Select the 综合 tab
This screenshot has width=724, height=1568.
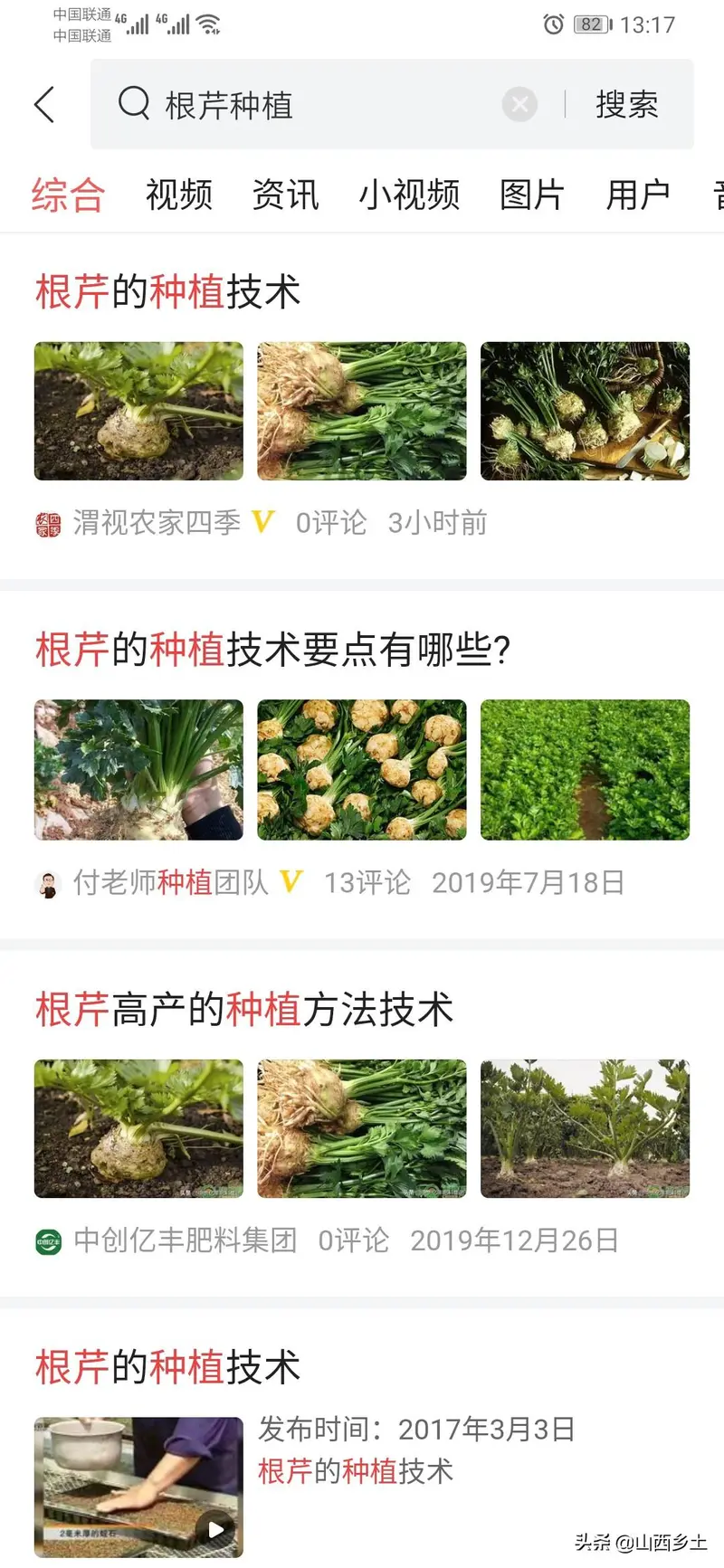tap(69, 195)
